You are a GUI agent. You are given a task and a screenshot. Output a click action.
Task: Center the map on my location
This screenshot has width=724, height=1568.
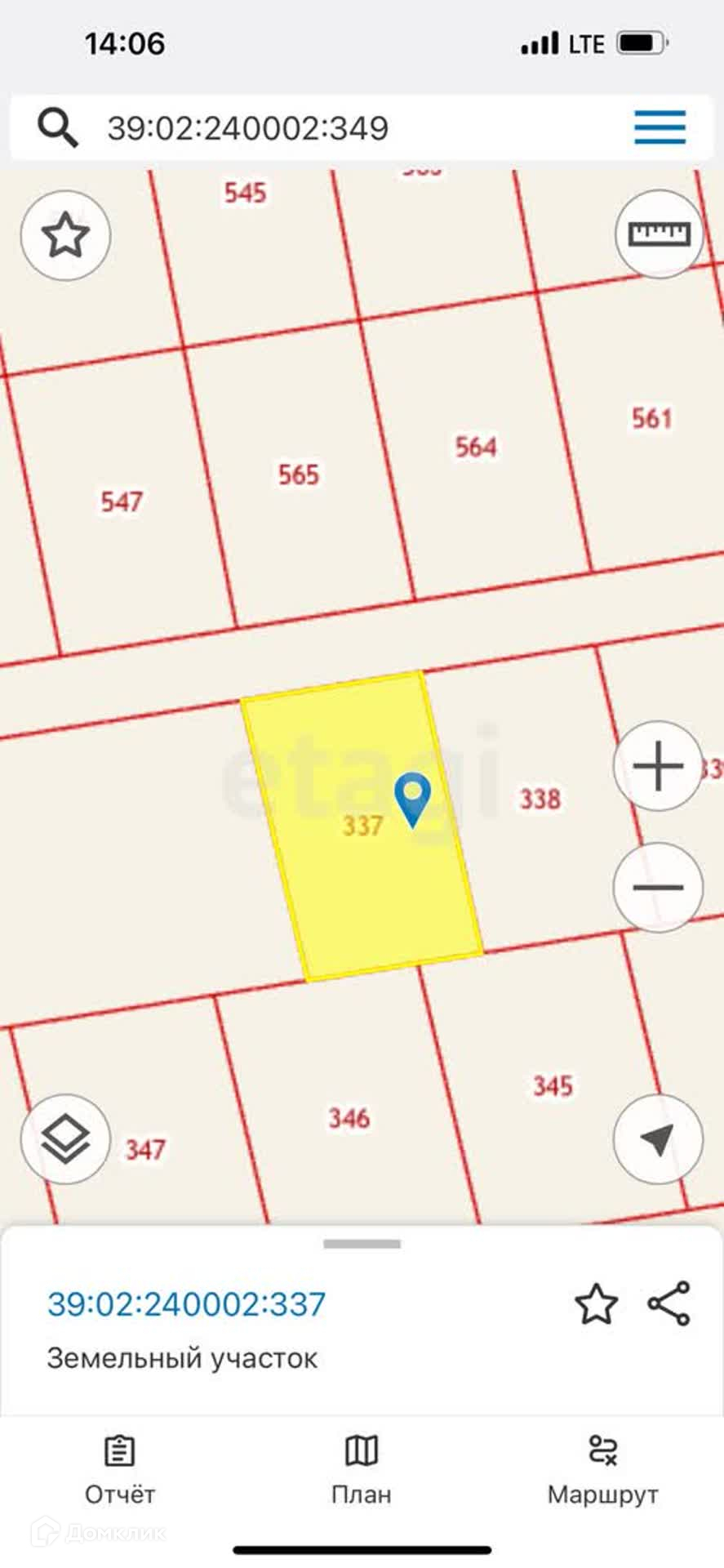658,1139
